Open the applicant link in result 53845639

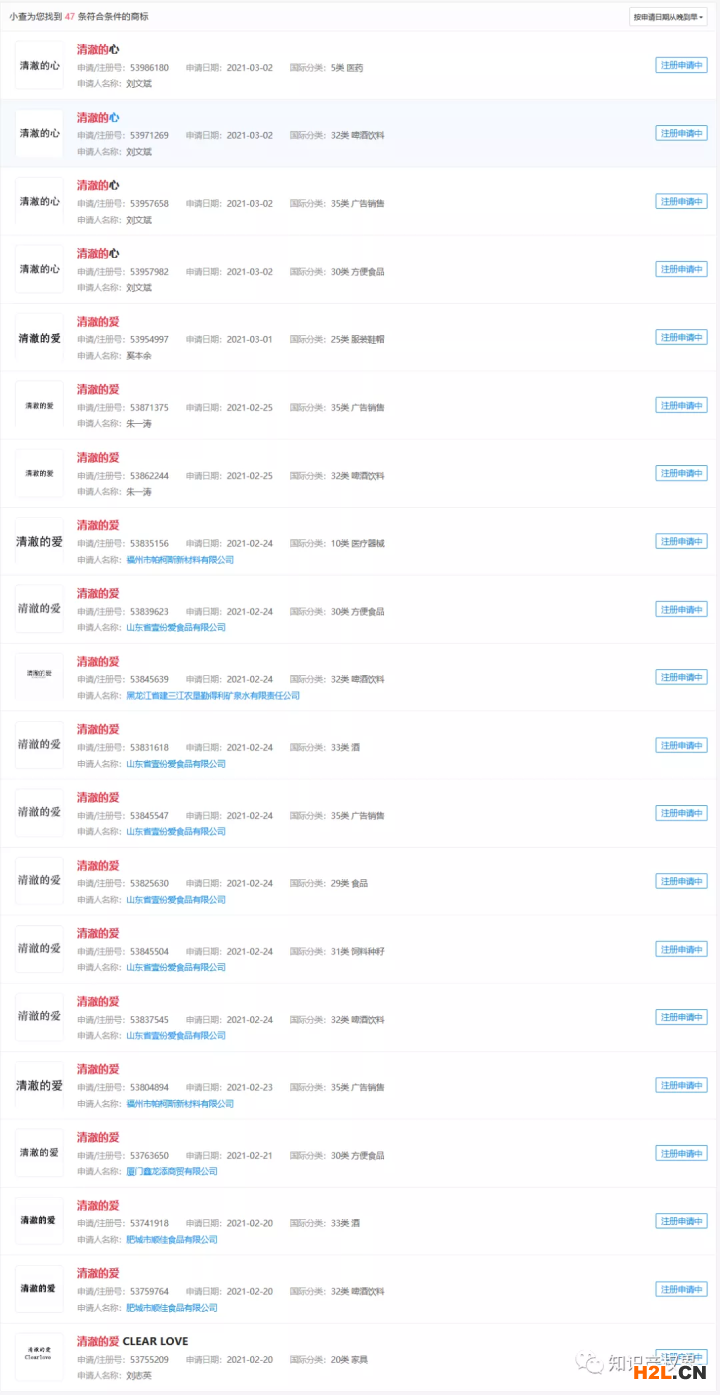[x=213, y=696]
